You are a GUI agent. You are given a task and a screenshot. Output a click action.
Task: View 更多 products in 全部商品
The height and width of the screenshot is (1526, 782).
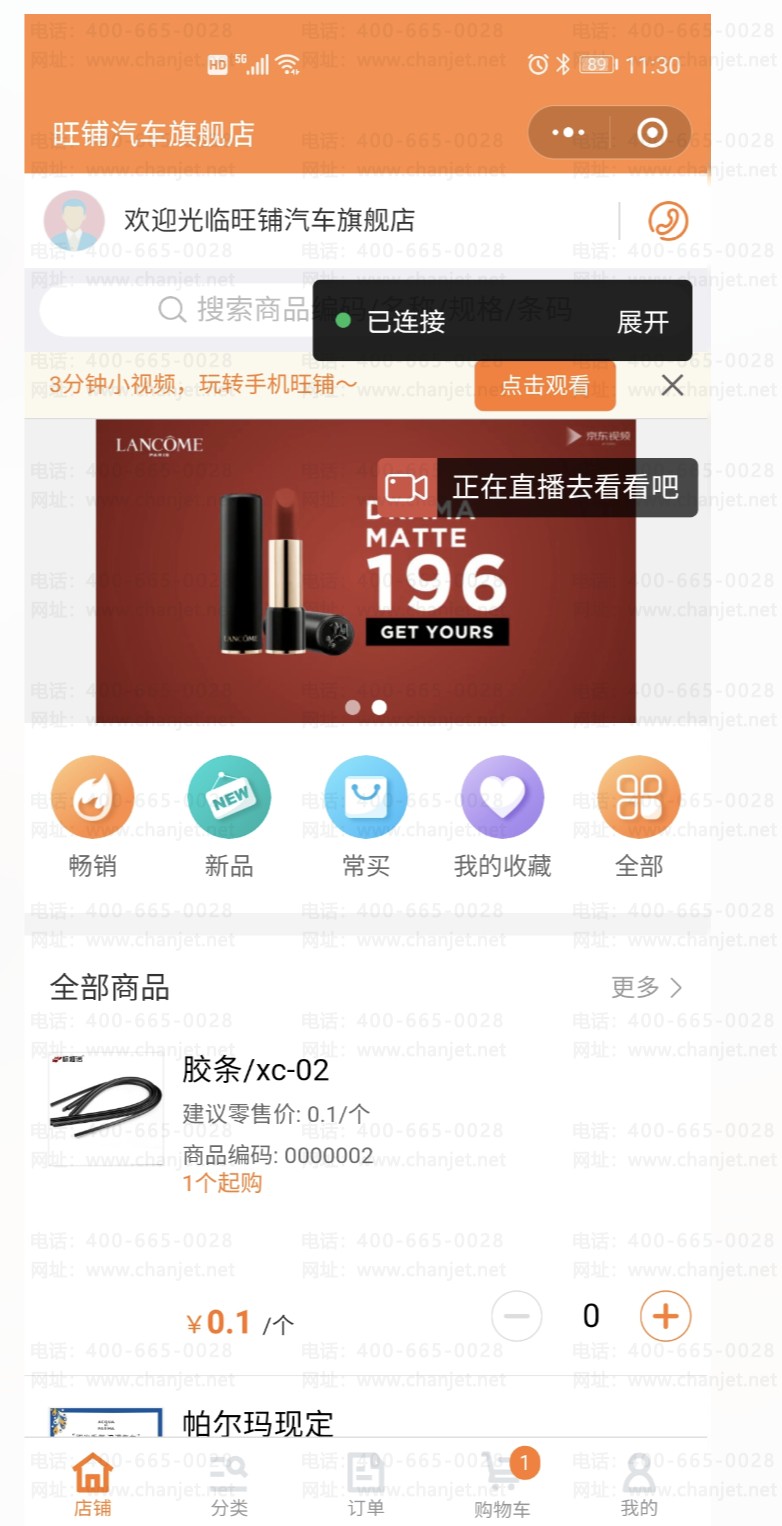[x=647, y=988]
